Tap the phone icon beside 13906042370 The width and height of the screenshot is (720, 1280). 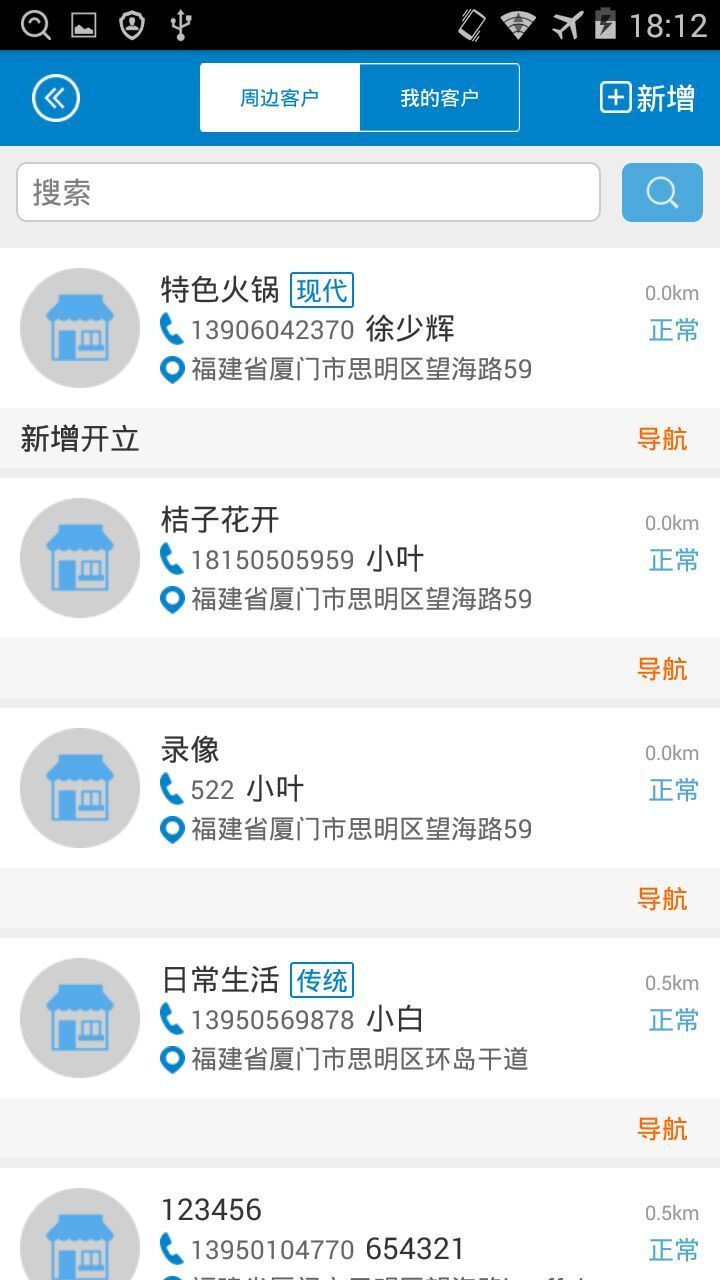point(171,329)
